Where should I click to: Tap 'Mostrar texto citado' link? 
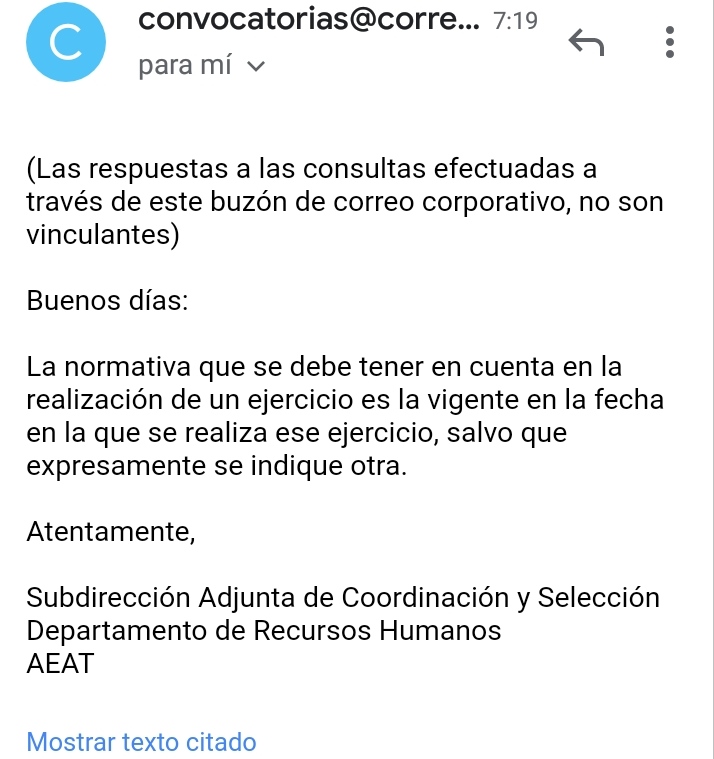(141, 742)
